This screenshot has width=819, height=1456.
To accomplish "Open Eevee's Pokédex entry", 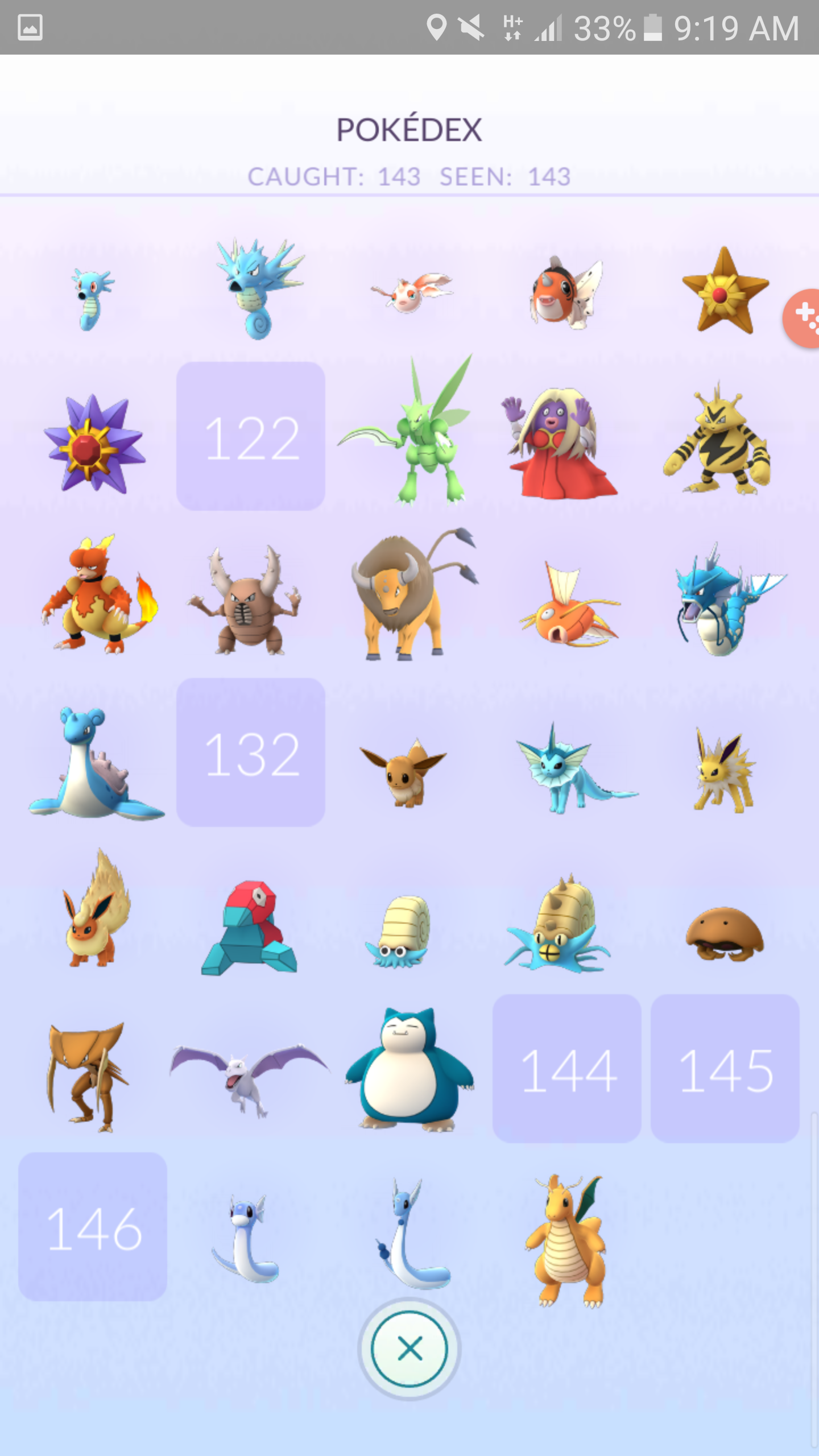I will pos(404,772).
